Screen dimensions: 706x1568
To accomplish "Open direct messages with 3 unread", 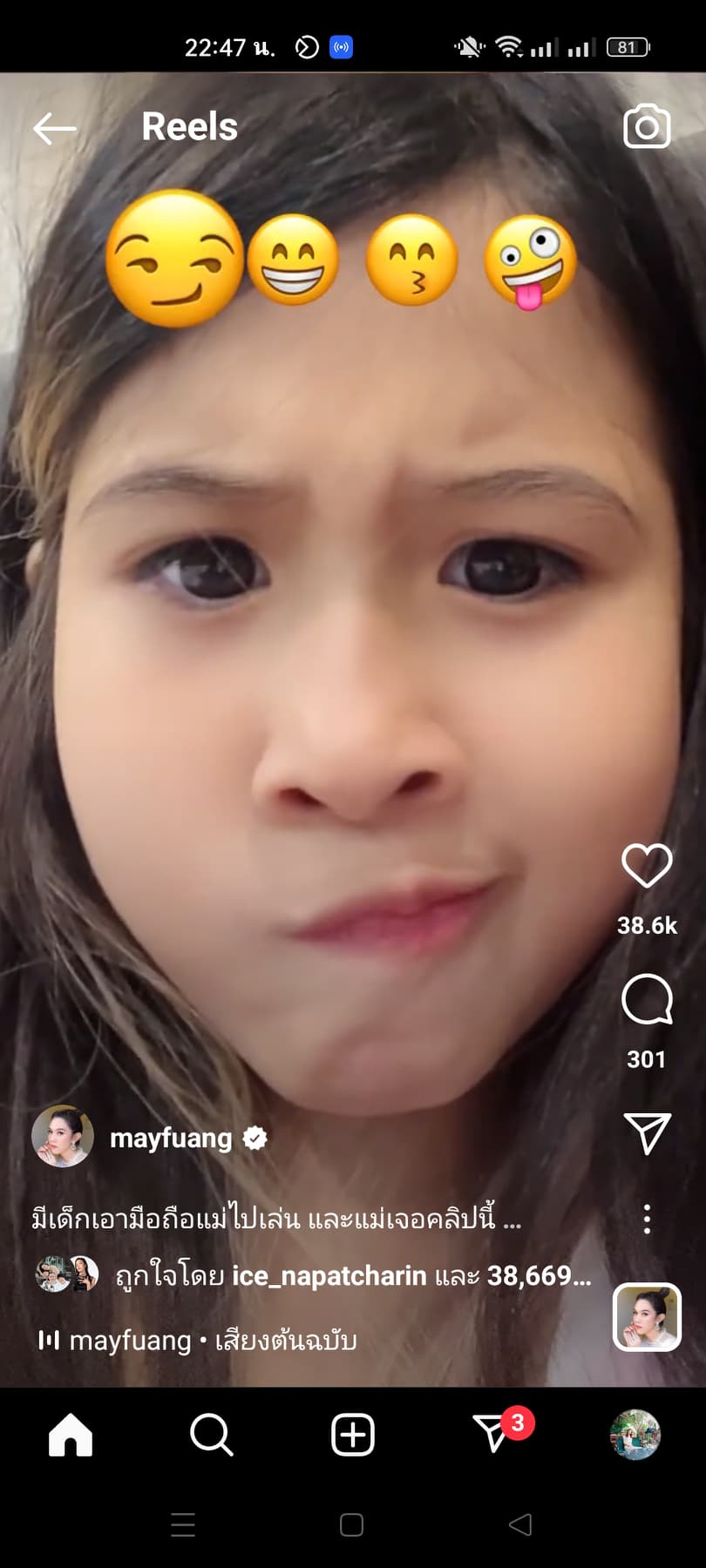I will (x=494, y=1434).
